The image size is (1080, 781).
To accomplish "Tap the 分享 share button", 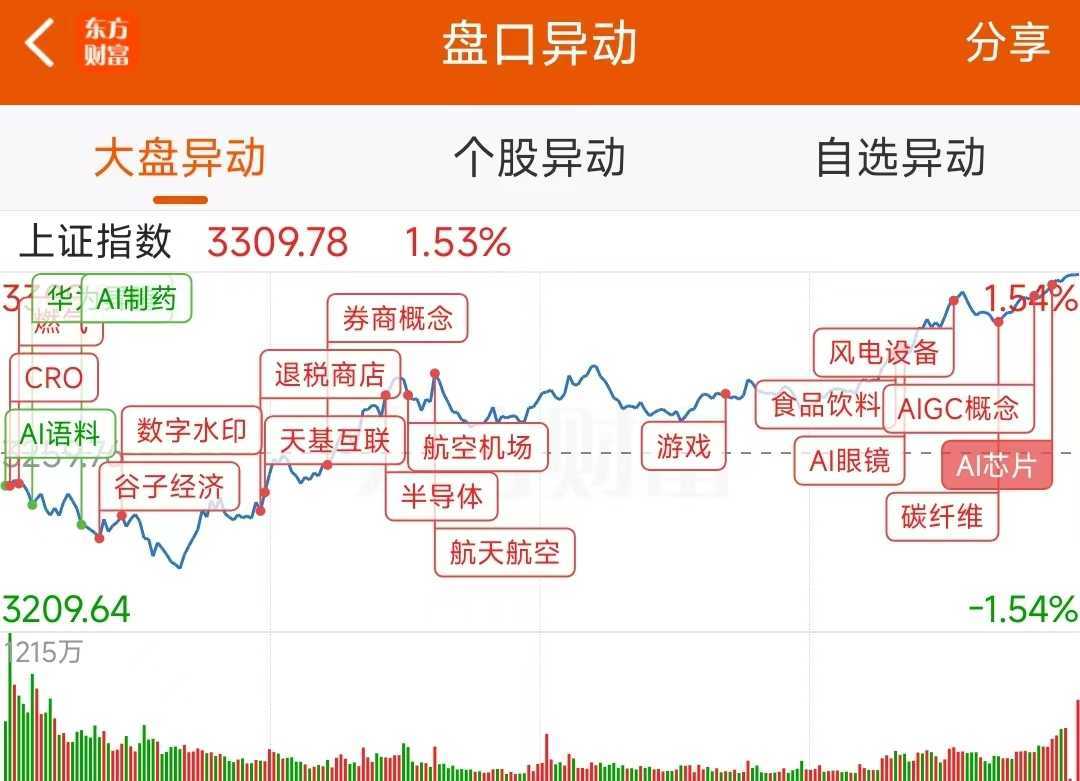I will (x=1007, y=44).
